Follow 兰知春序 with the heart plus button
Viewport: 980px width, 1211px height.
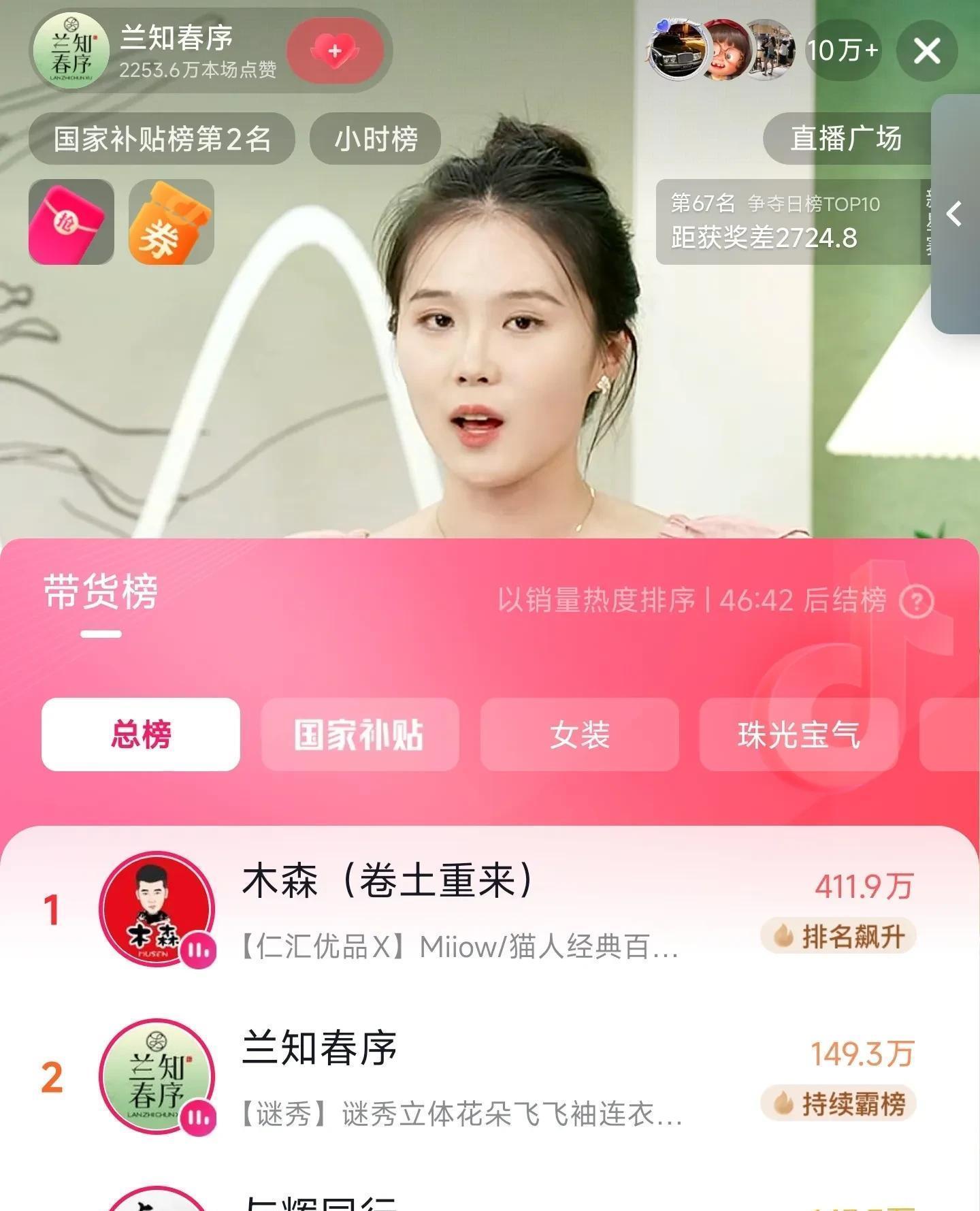pyautogui.click(x=334, y=51)
